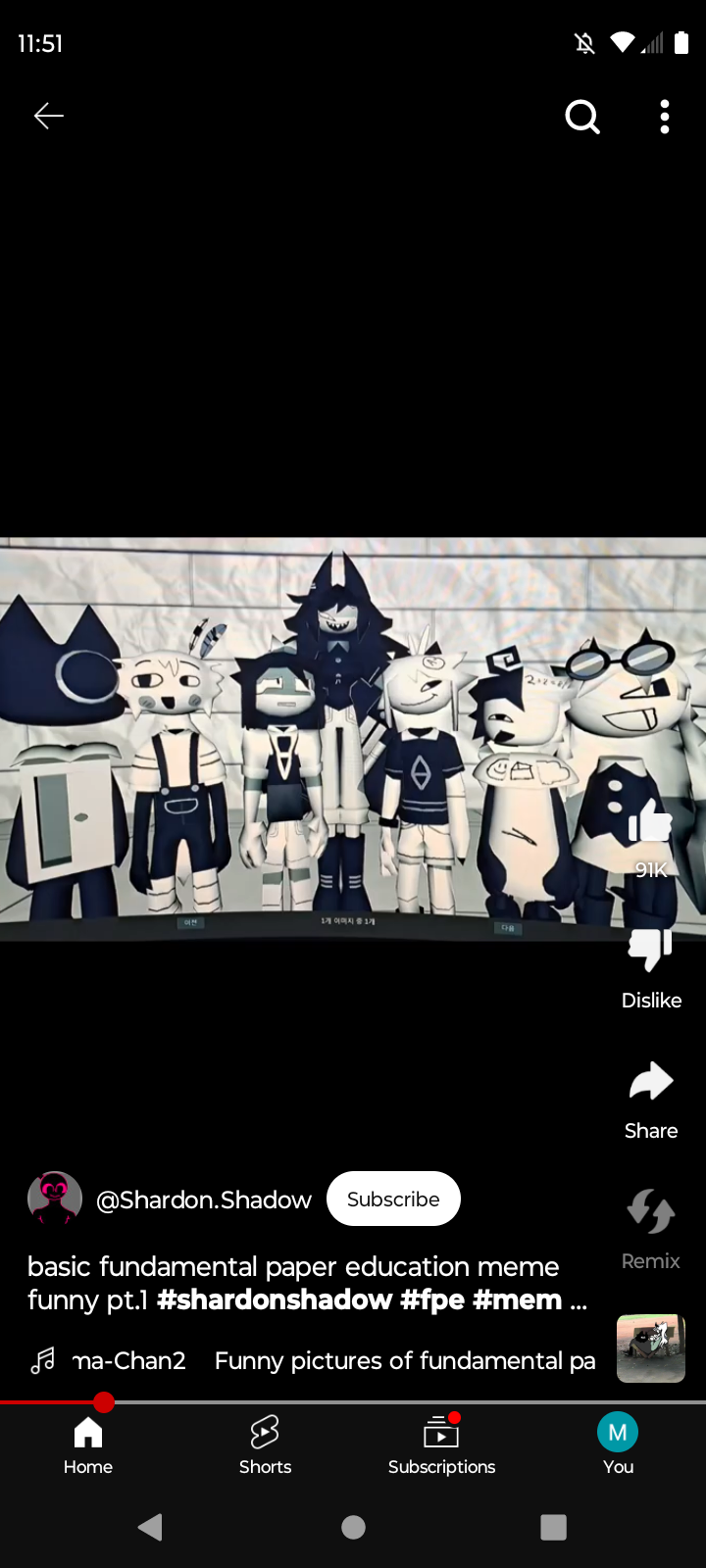Go back using the top arrow

48,117
